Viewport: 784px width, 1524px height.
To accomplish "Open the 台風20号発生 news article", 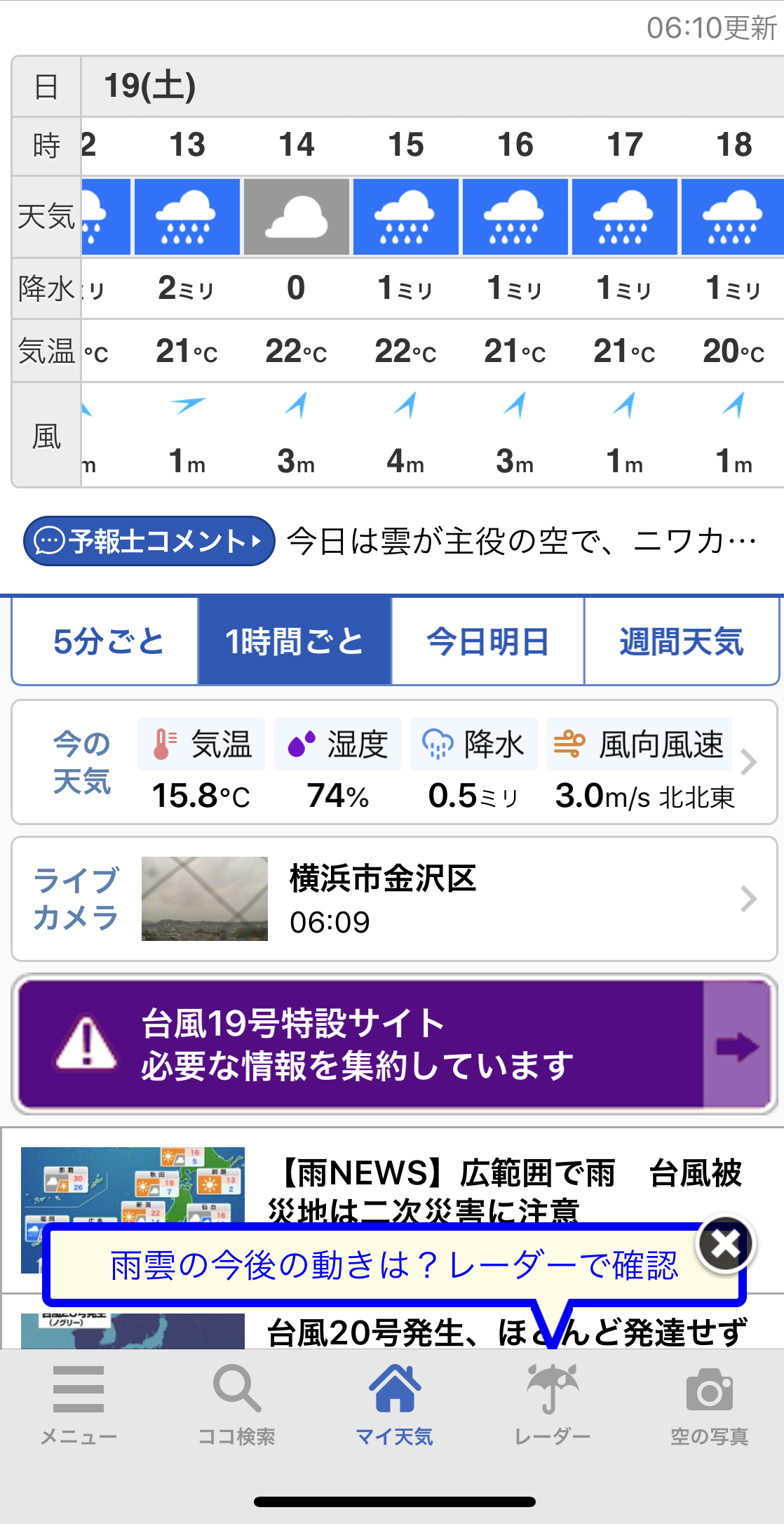I will click(505, 1332).
